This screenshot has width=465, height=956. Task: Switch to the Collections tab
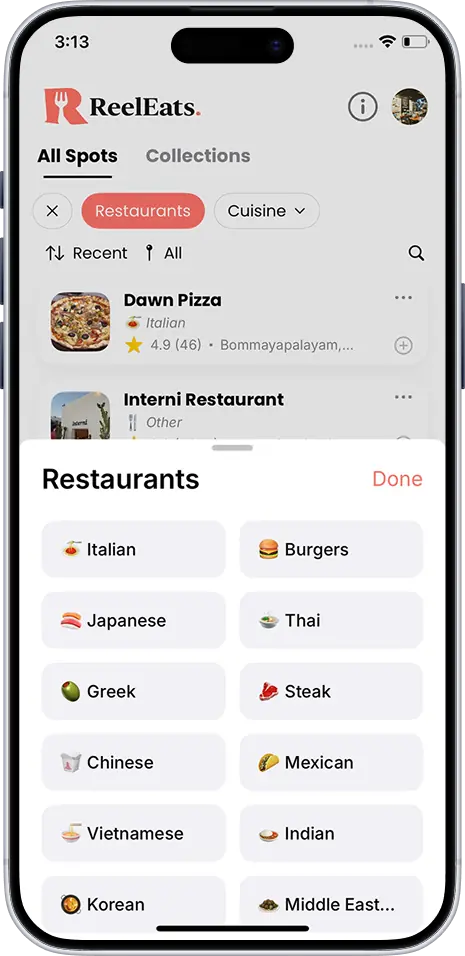point(198,155)
